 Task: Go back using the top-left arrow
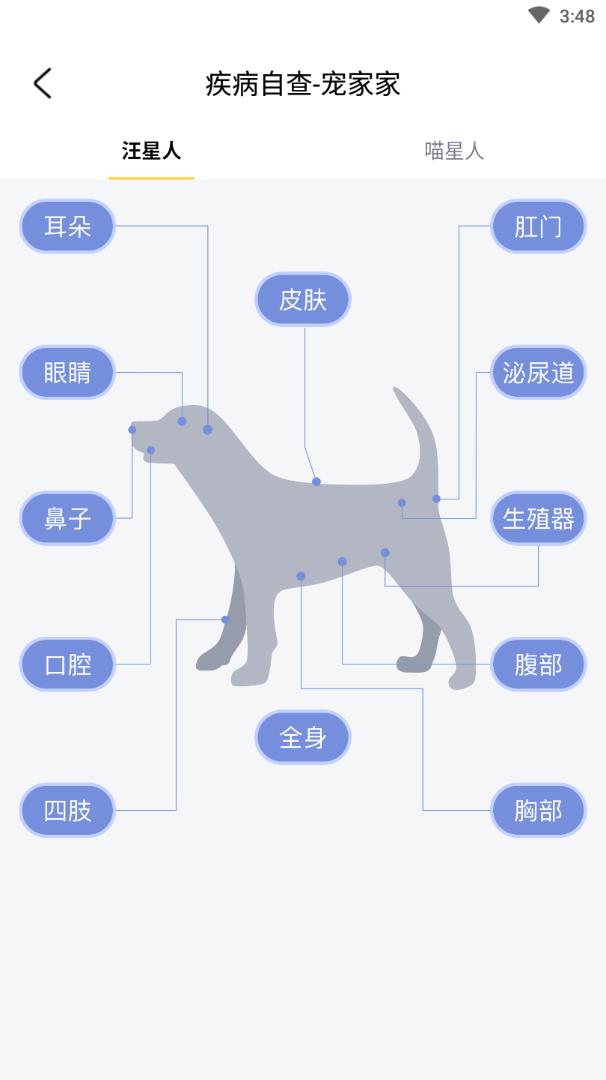(x=42, y=84)
